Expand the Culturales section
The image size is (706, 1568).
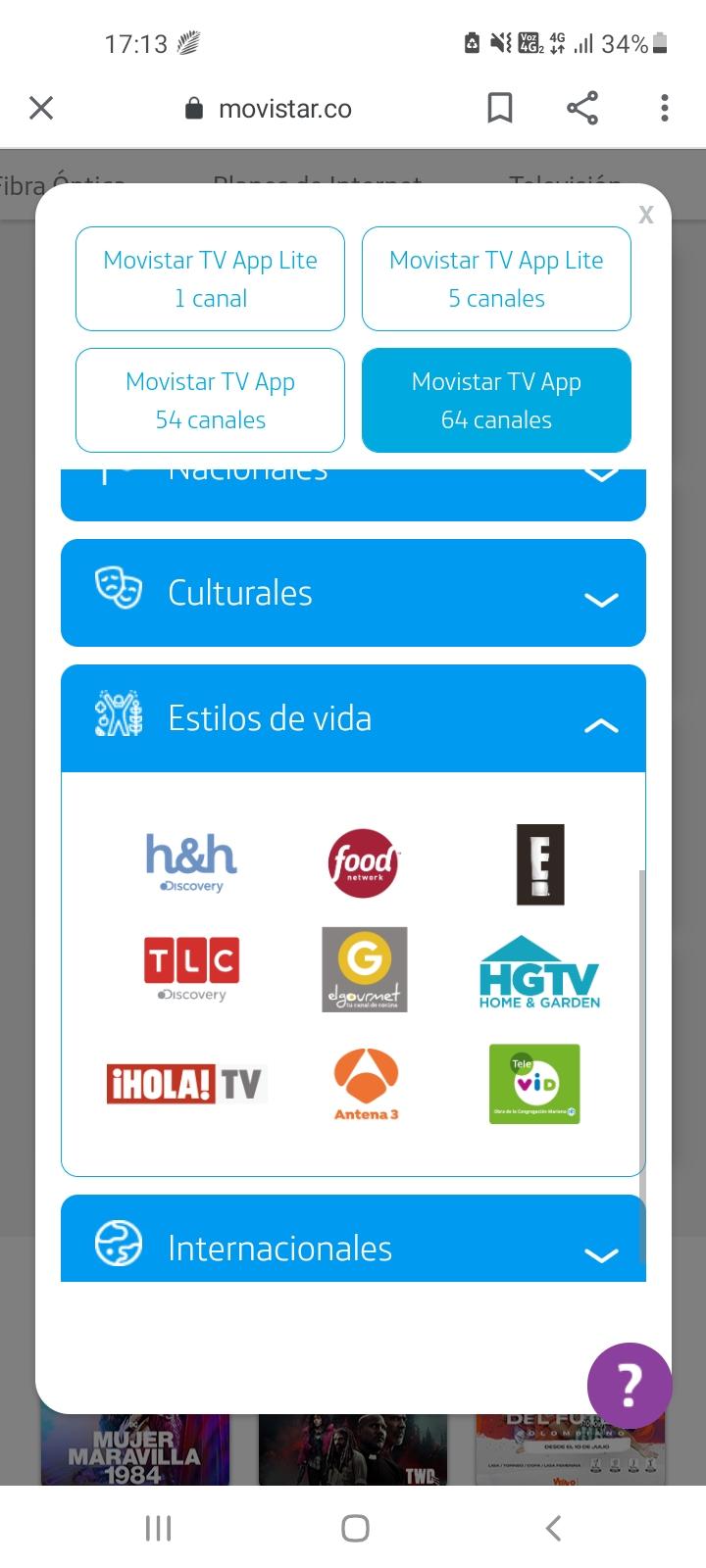(353, 593)
